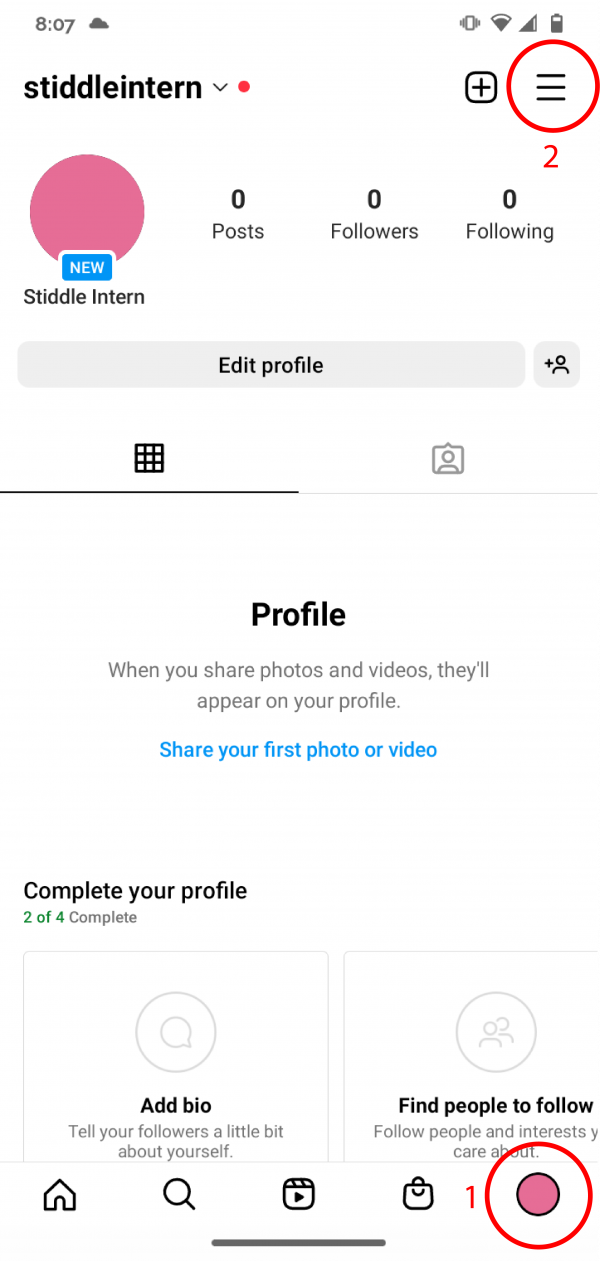Open the Add bio card

tap(176, 1060)
